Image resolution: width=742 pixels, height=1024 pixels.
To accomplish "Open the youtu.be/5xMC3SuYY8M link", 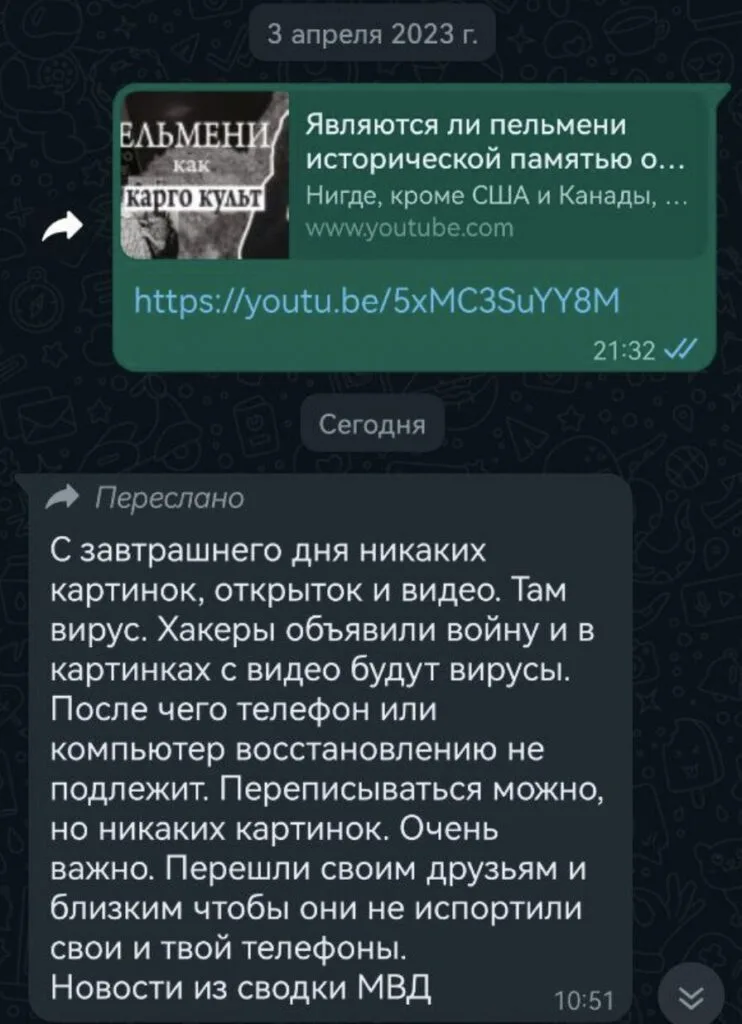I will [377, 299].
